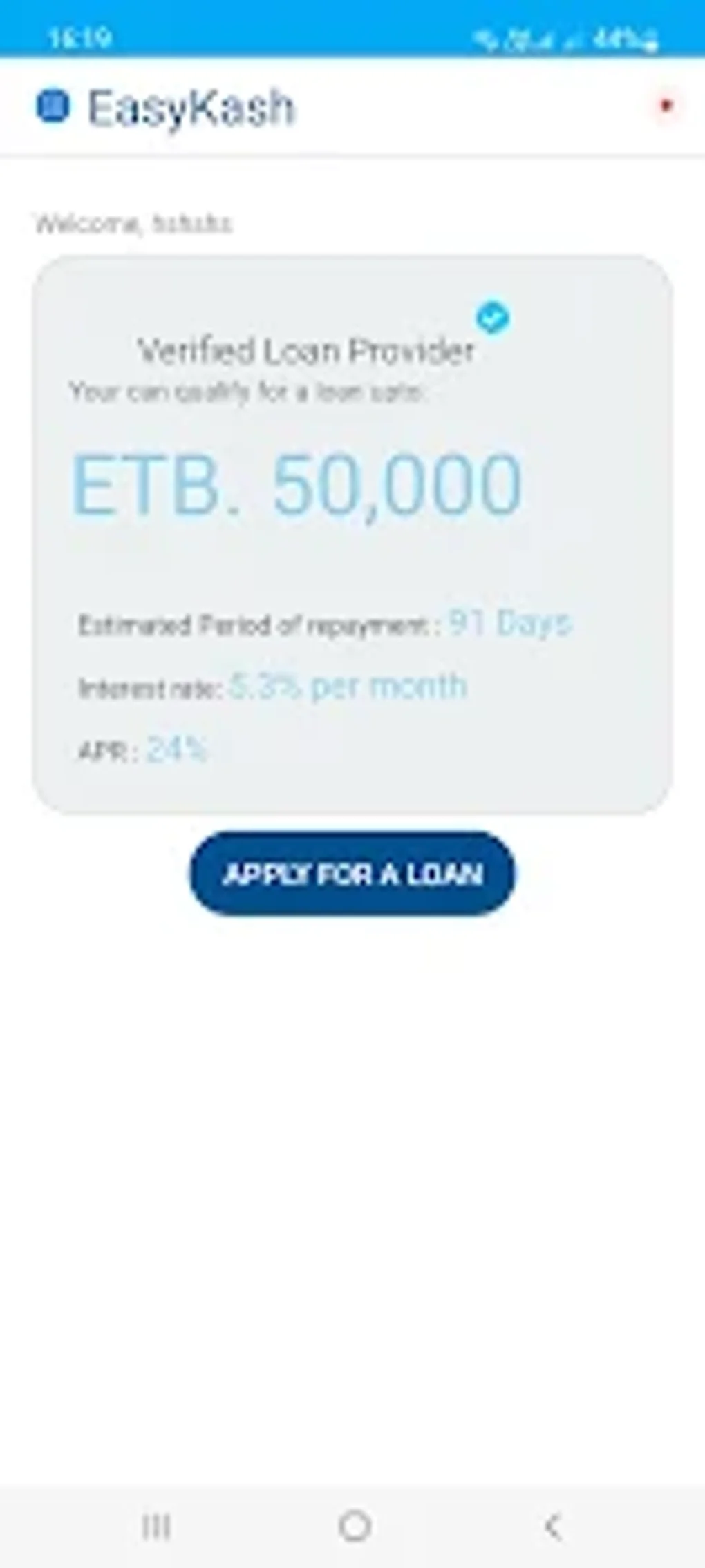Screen dimensions: 705x1568
Task: Return to the home screen via home button
Action: 355,1526
